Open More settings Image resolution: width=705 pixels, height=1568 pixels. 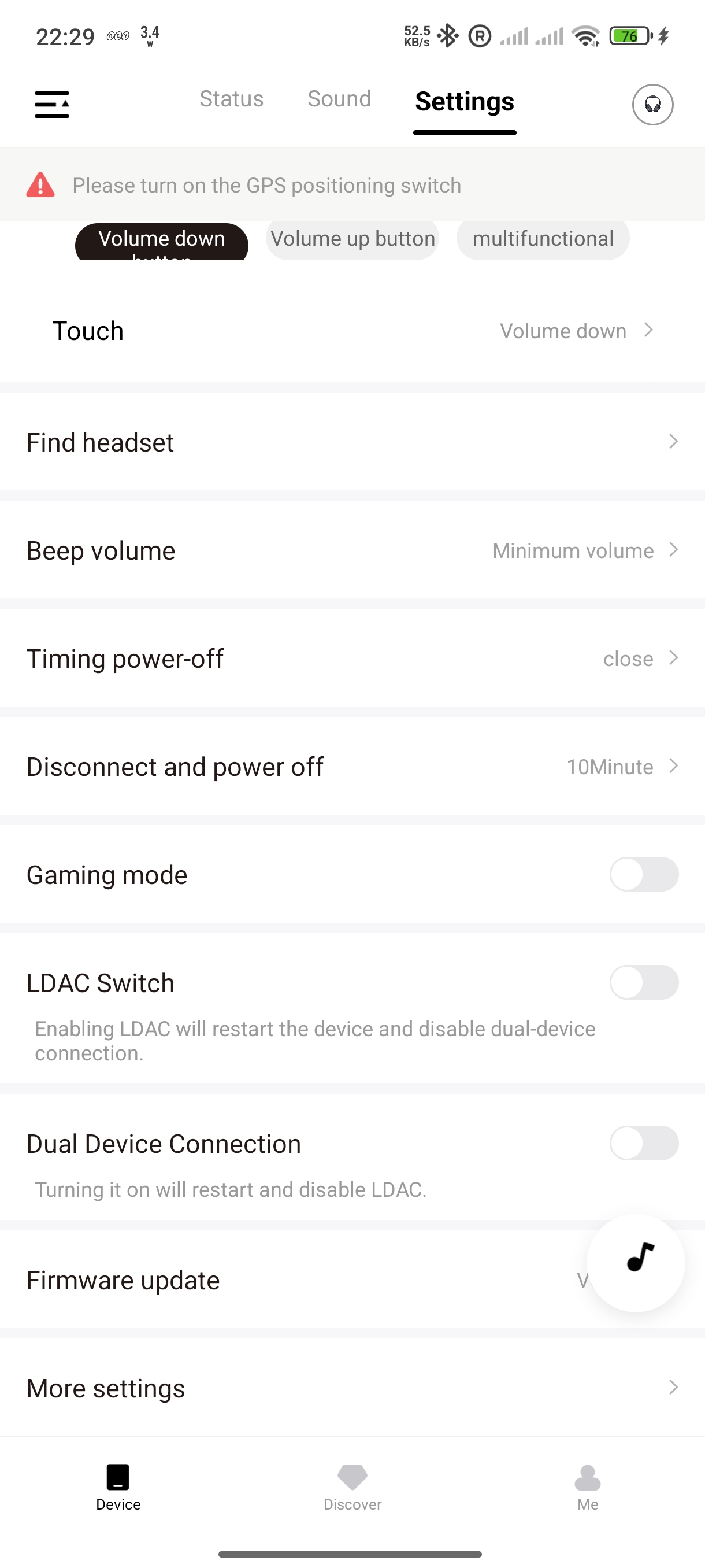click(352, 1388)
